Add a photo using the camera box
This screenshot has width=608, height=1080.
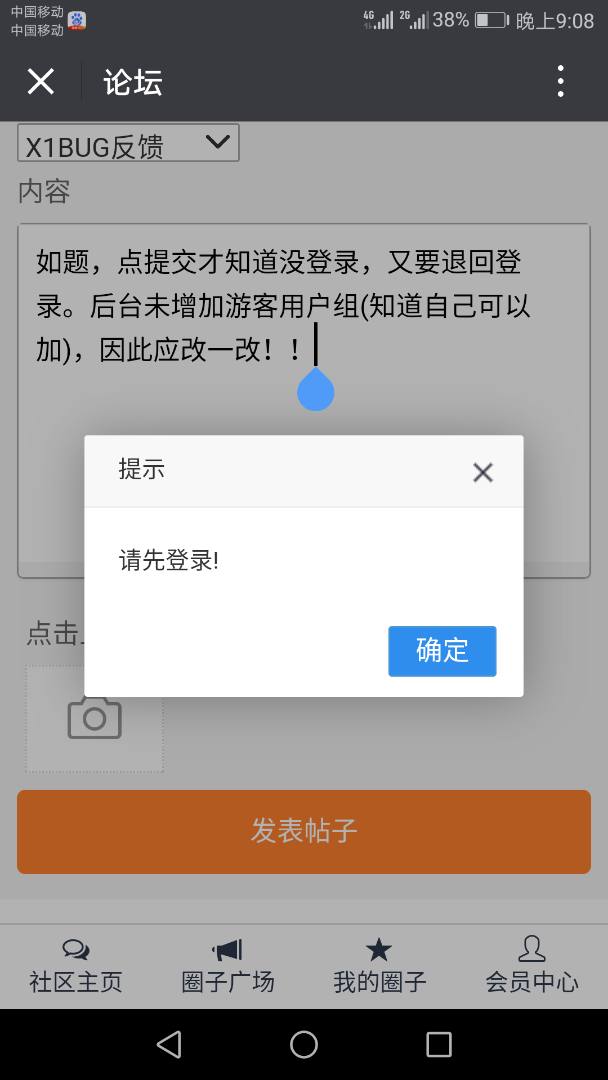(x=95, y=718)
